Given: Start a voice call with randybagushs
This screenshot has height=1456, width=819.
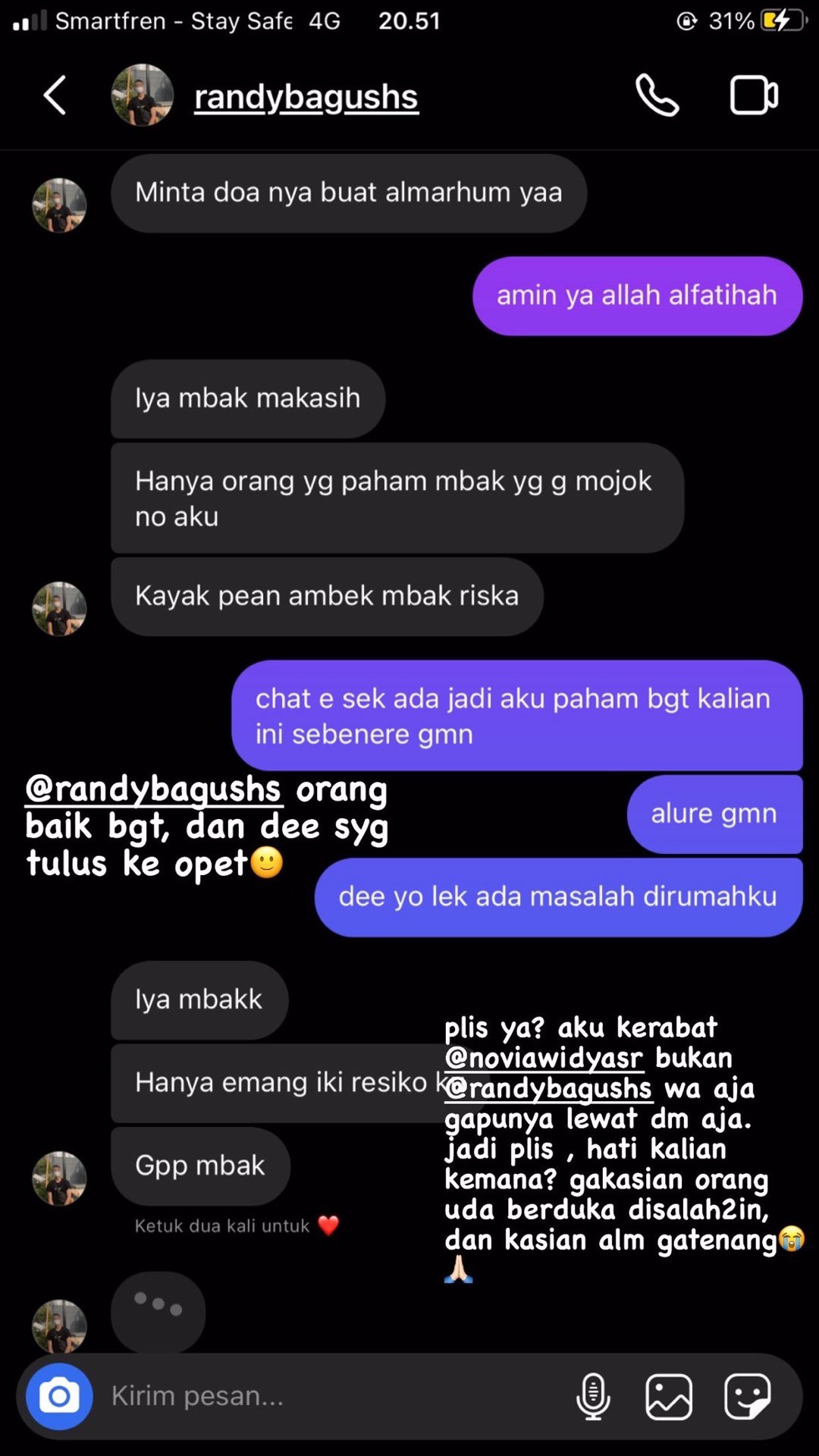Looking at the screenshot, I should click(657, 95).
